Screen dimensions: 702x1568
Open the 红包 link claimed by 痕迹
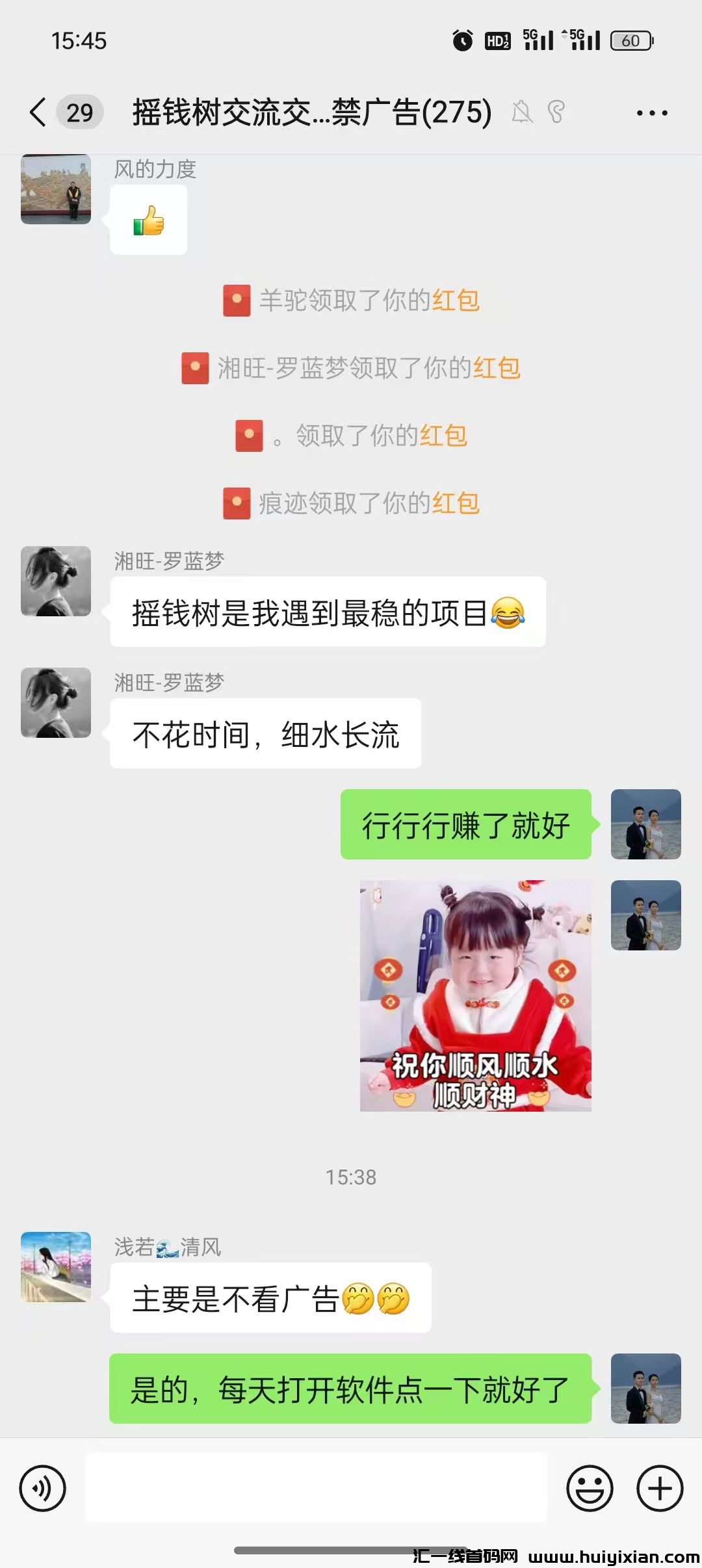pos(456,503)
